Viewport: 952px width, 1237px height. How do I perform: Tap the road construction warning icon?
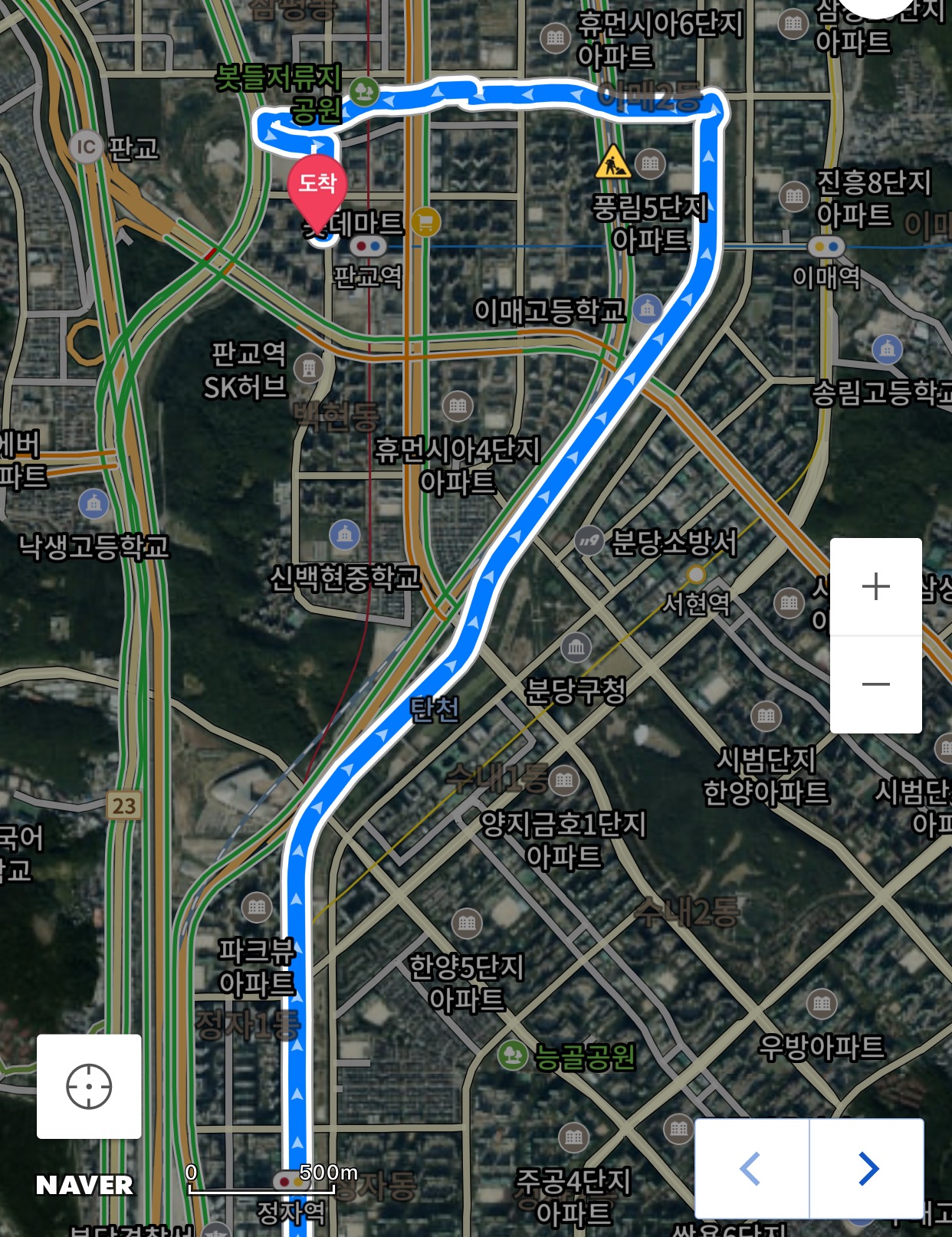(x=612, y=162)
